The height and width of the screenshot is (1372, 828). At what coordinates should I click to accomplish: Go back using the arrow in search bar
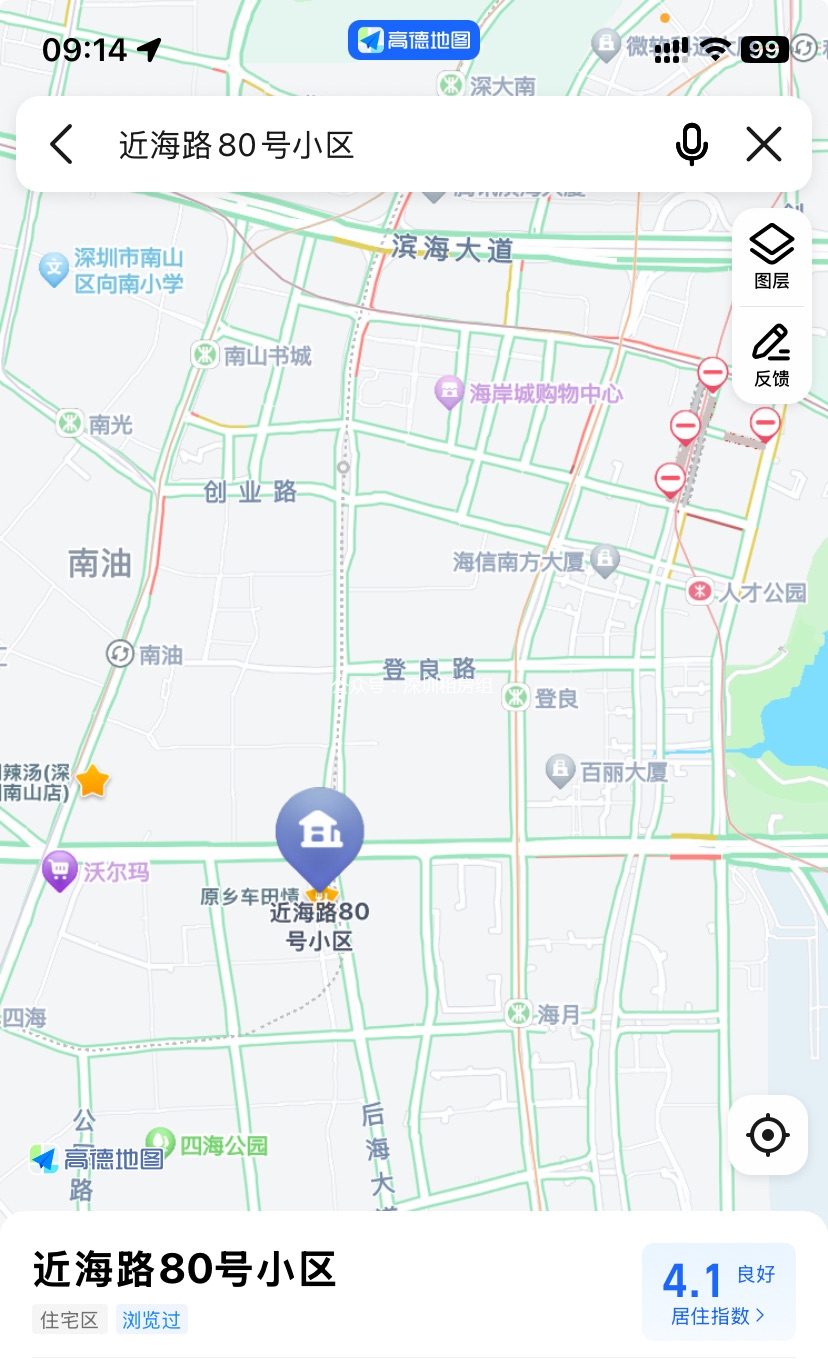[62, 145]
